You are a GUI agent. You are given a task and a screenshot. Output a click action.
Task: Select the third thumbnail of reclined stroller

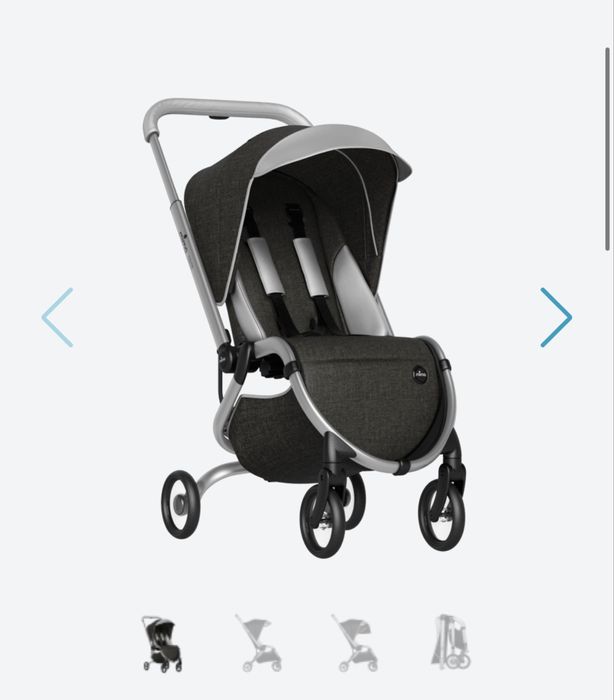point(355,643)
